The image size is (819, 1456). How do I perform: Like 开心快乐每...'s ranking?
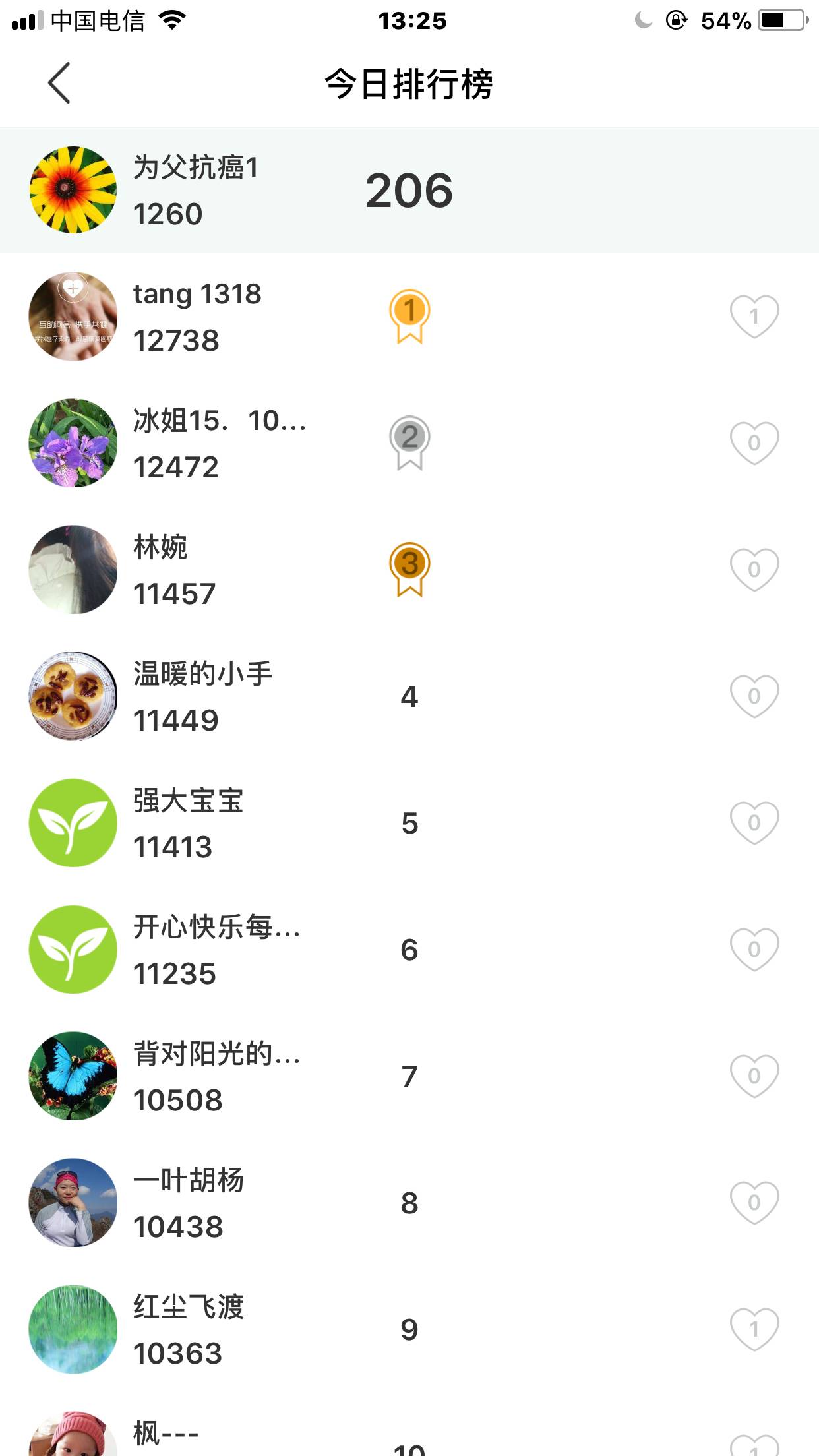pyautogui.click(x=754, y=950)
